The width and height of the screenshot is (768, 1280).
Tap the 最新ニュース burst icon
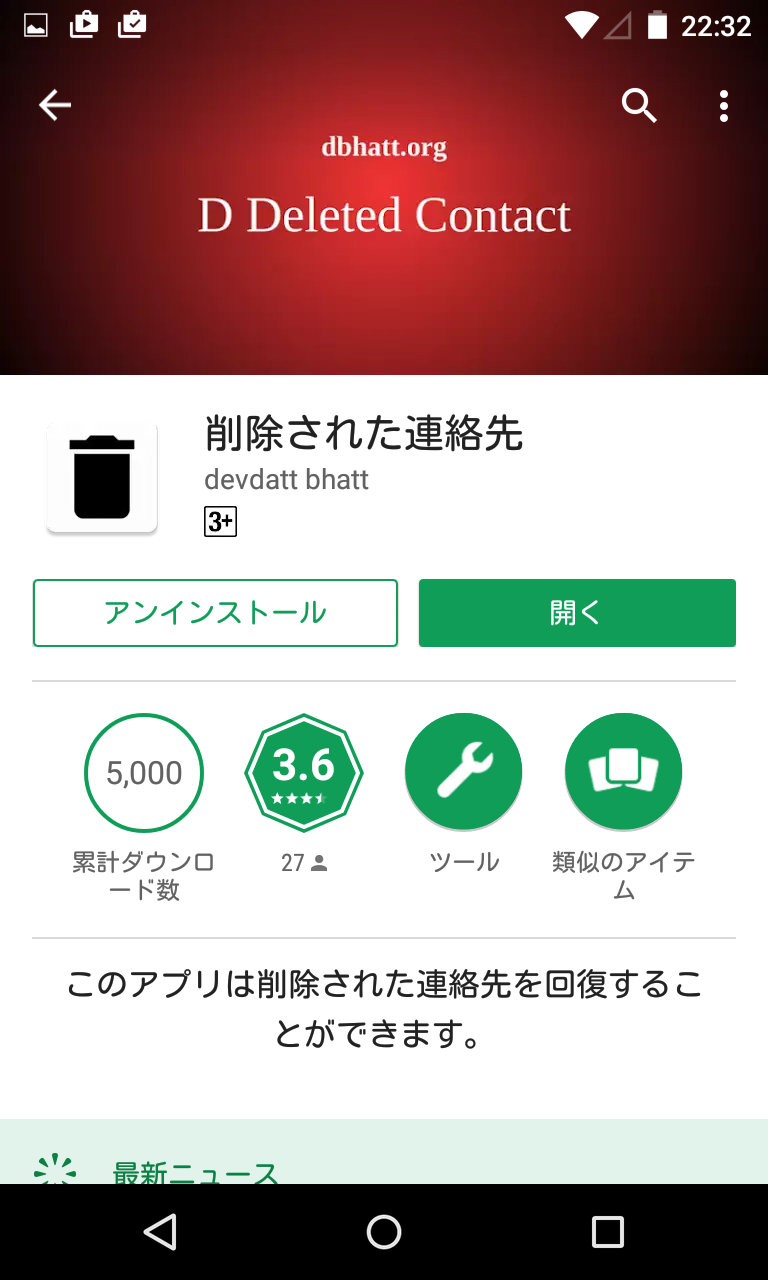(x=55, y=1166)
